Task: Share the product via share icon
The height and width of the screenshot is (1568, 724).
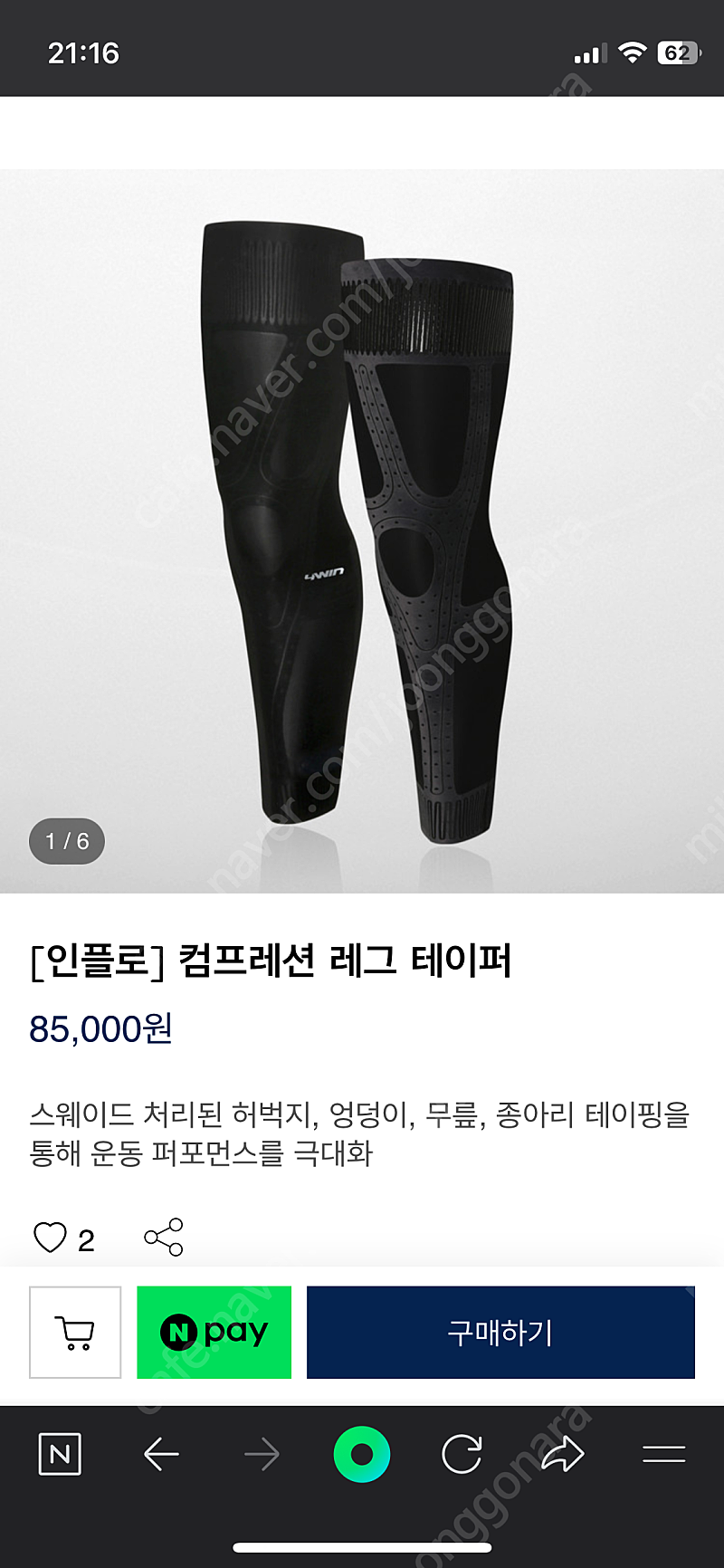Action: pos(164,1237)
